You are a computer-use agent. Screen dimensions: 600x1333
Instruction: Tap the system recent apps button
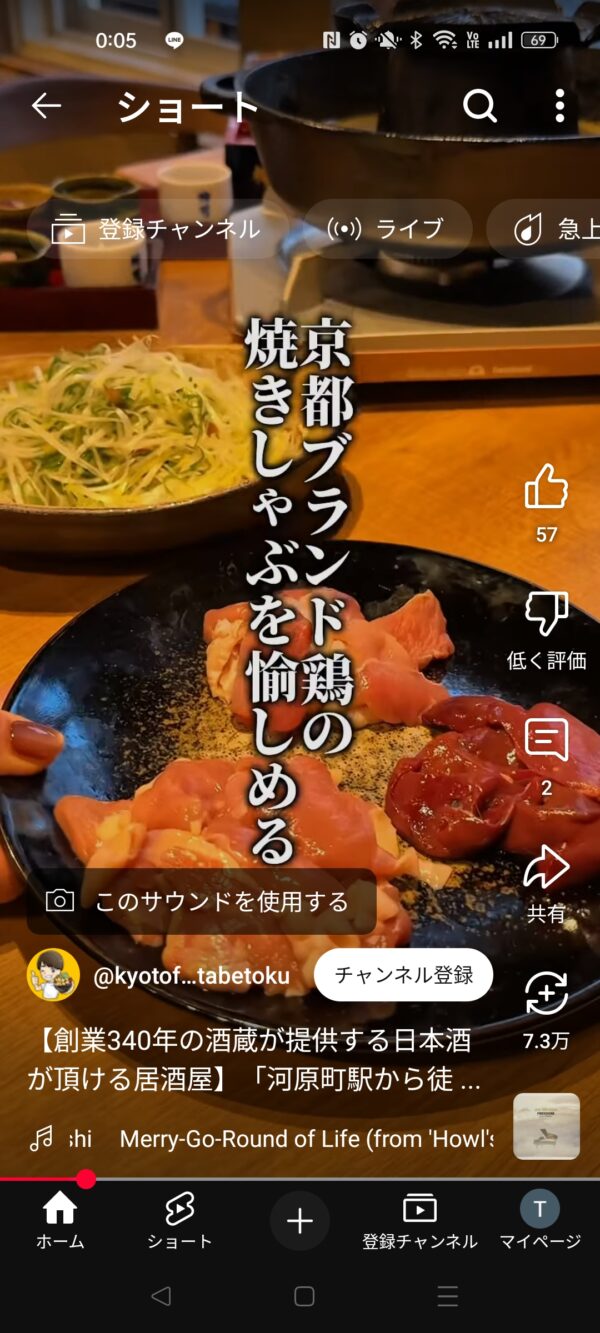[448, 1297]
